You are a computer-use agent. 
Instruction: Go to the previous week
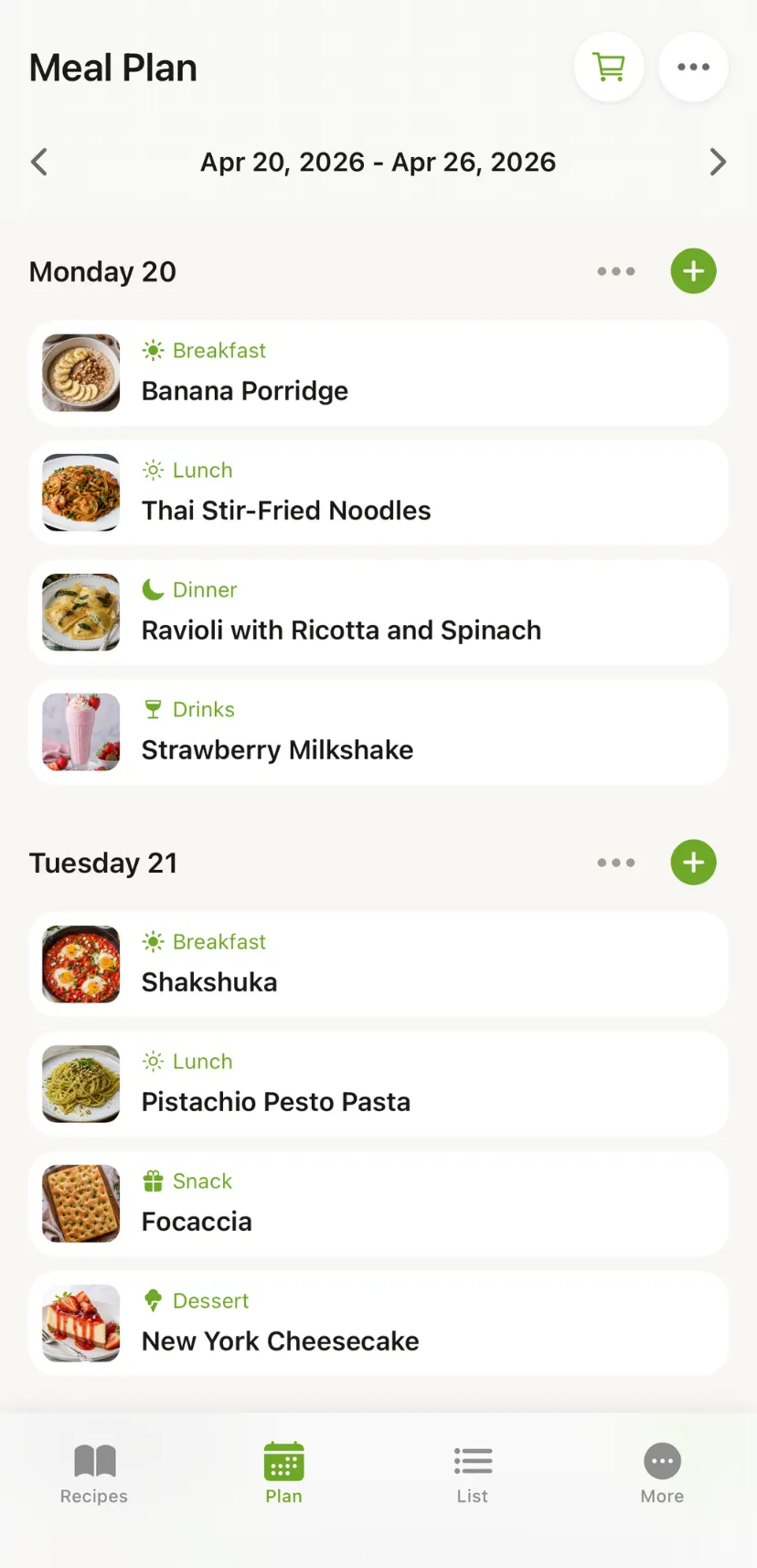click(38, 162)
